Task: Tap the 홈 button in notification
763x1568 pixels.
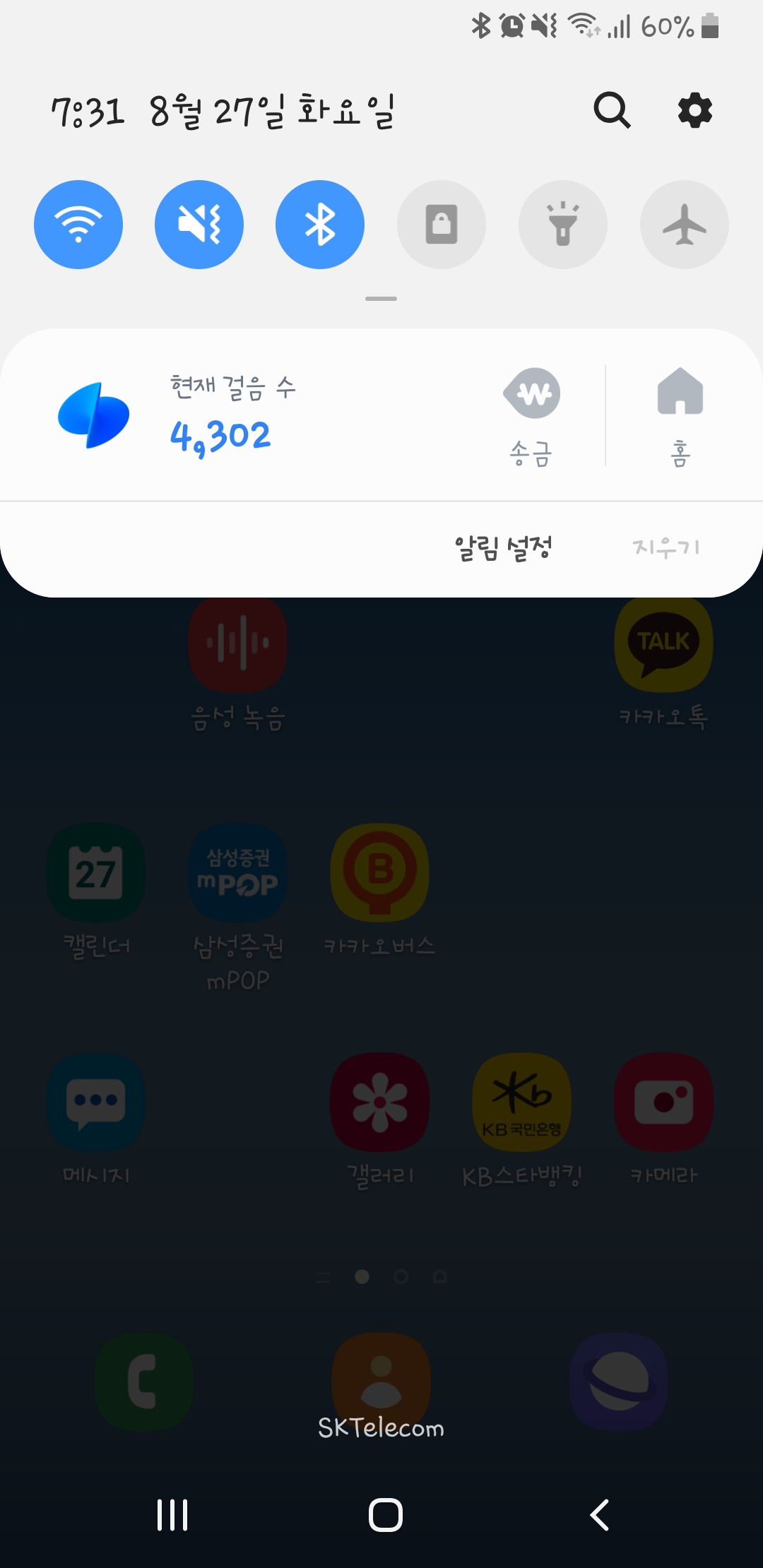Action: (x=680, y=417)
